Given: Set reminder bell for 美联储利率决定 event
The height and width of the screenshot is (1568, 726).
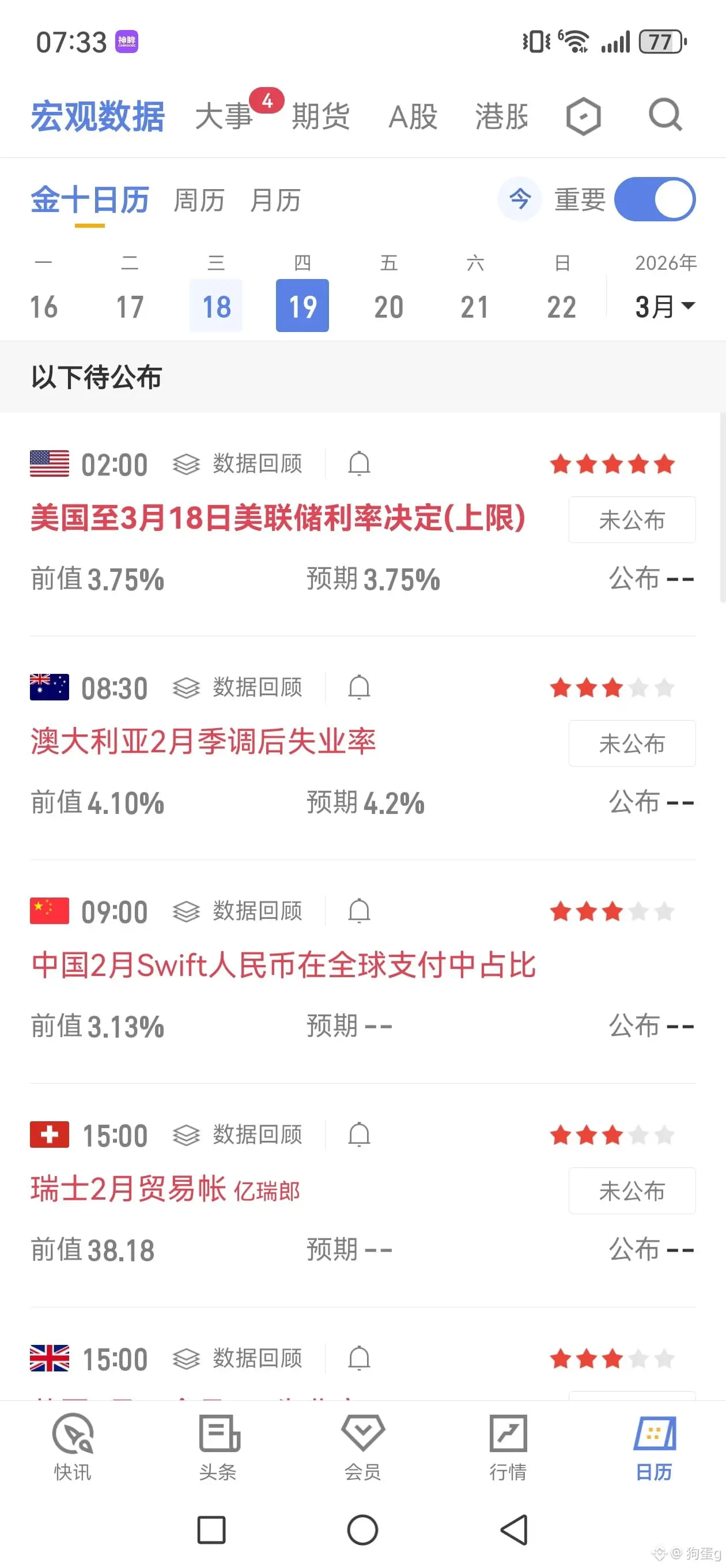Looking at the screenshot, I should pos(359,464).
